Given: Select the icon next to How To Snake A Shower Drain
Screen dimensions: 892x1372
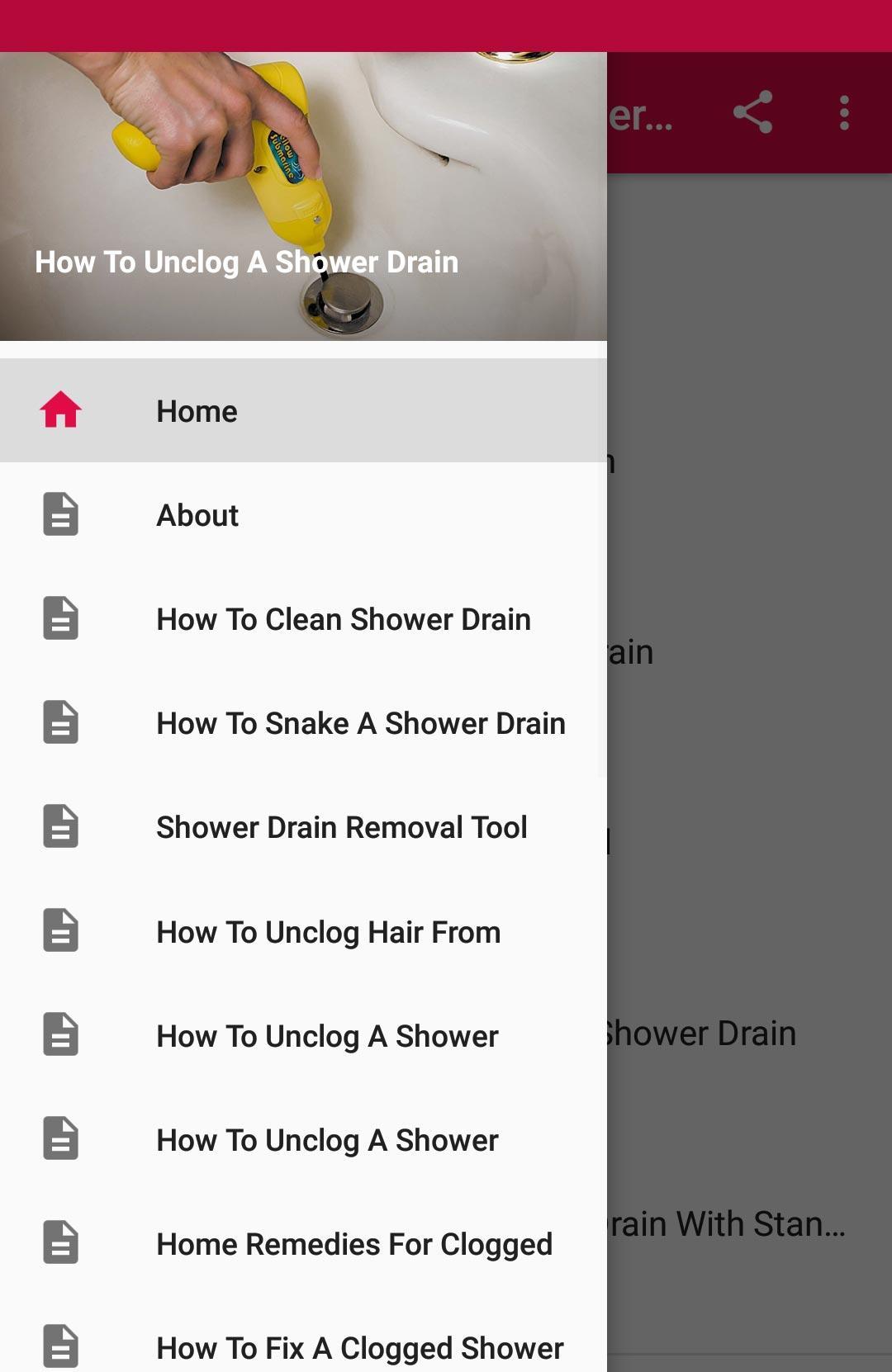Looking at the screenshot, I should (59, 723).
